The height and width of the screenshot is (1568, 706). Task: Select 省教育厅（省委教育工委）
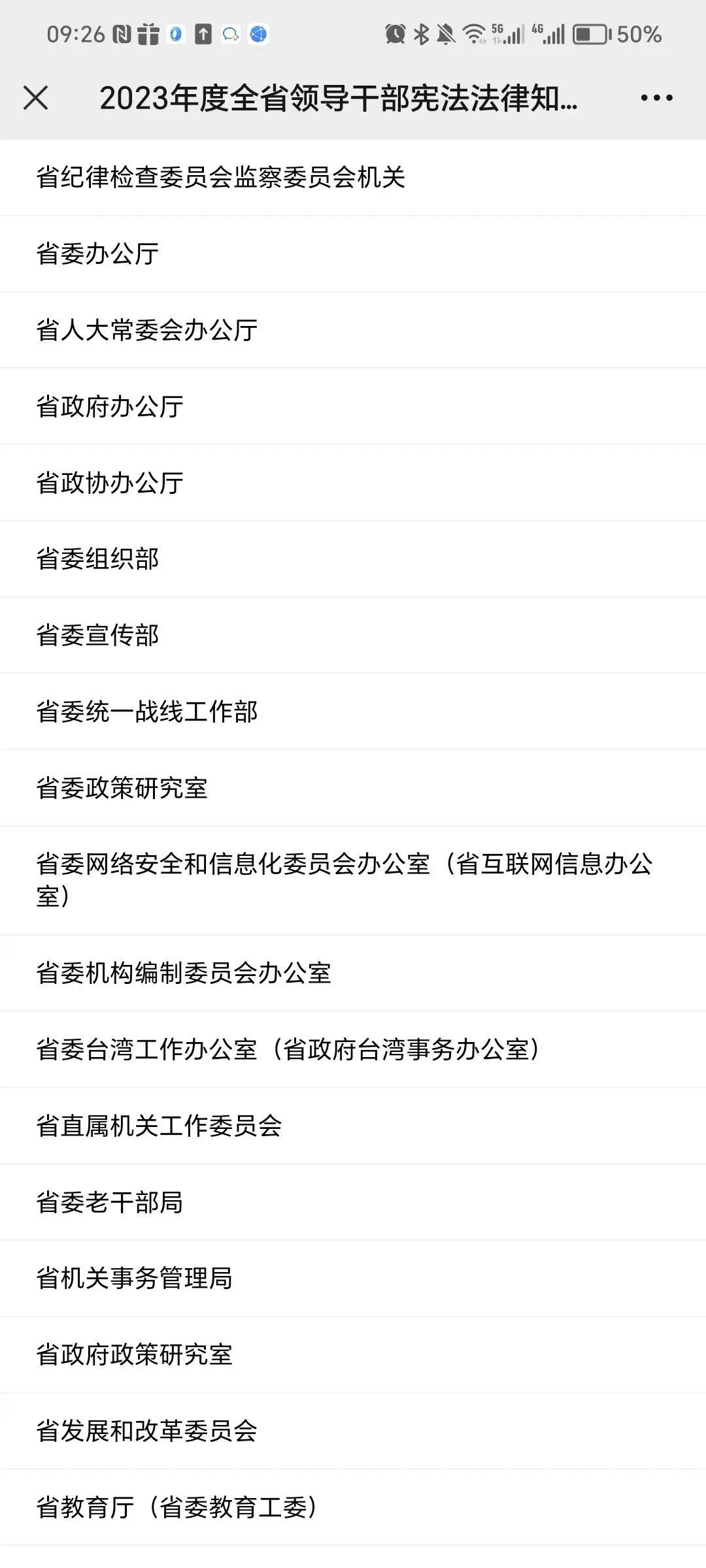coord(353,1507)
